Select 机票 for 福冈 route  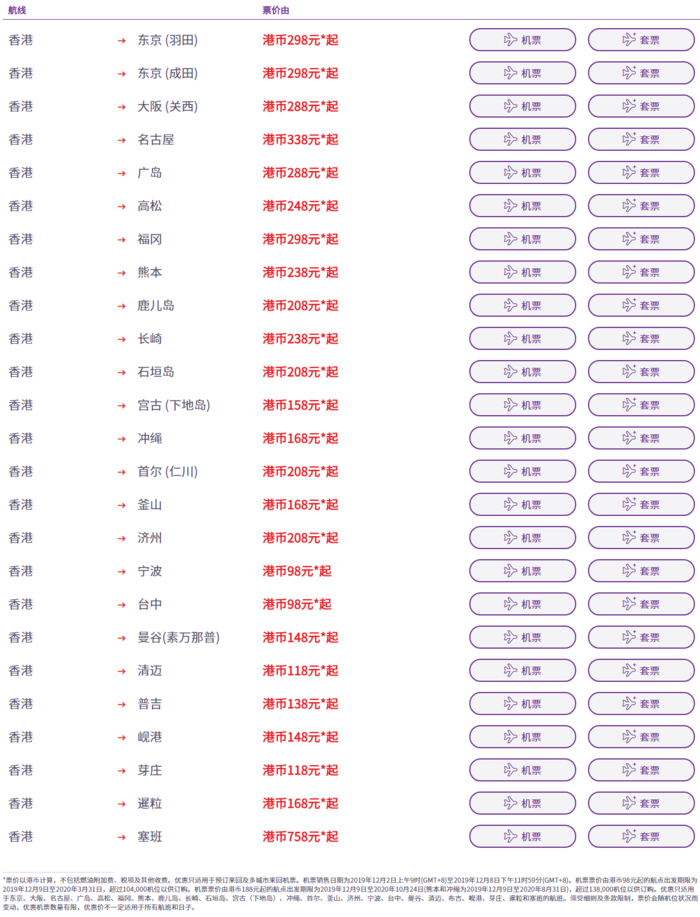(x=522, y=239)
